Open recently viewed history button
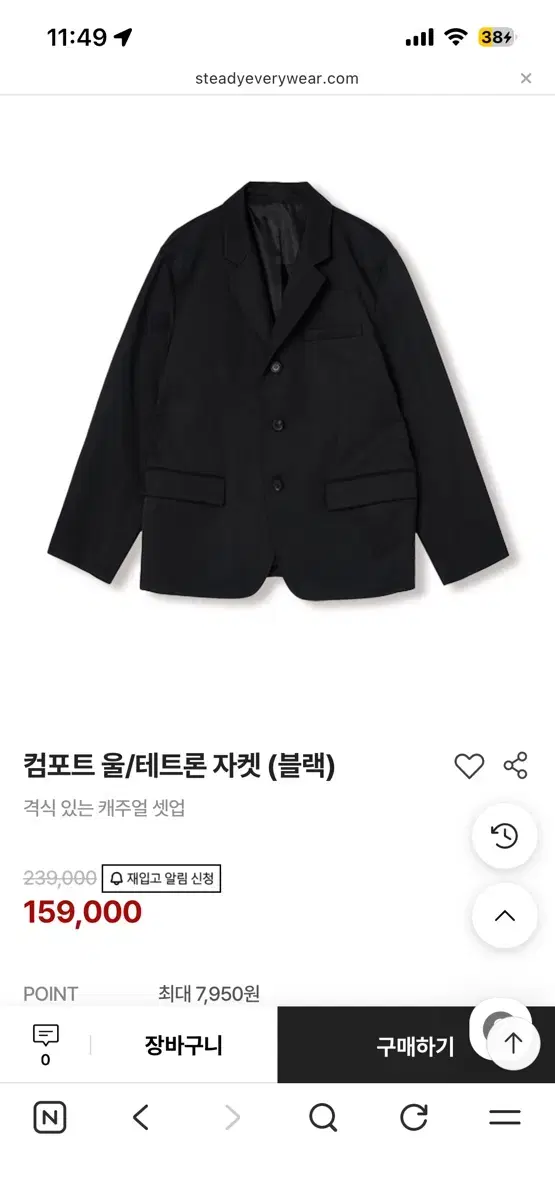 pyautogui.click(x=505, y=836)
